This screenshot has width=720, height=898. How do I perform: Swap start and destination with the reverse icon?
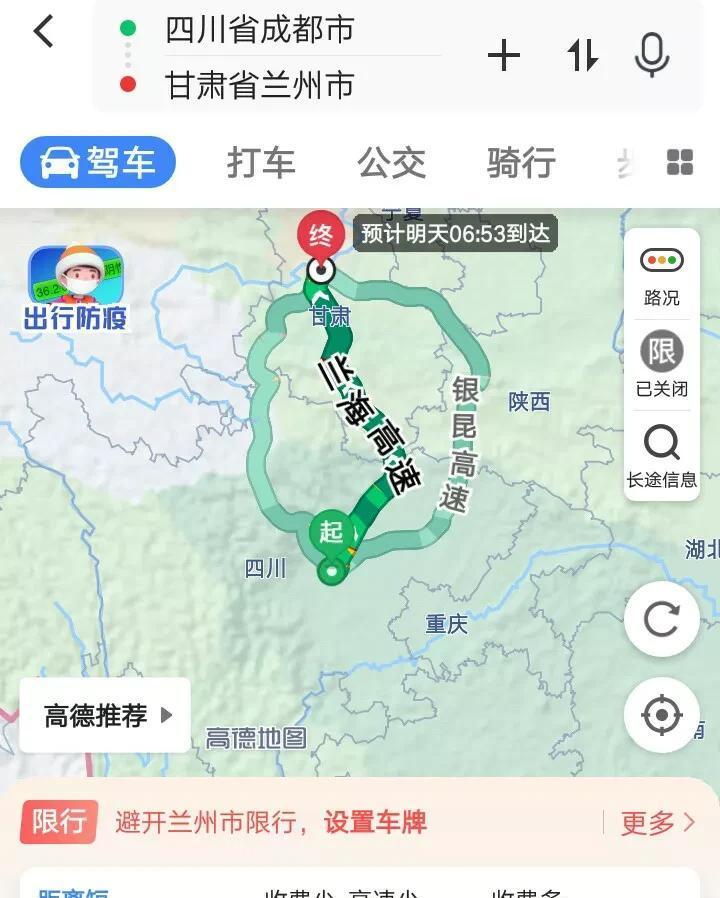(583, 57)
